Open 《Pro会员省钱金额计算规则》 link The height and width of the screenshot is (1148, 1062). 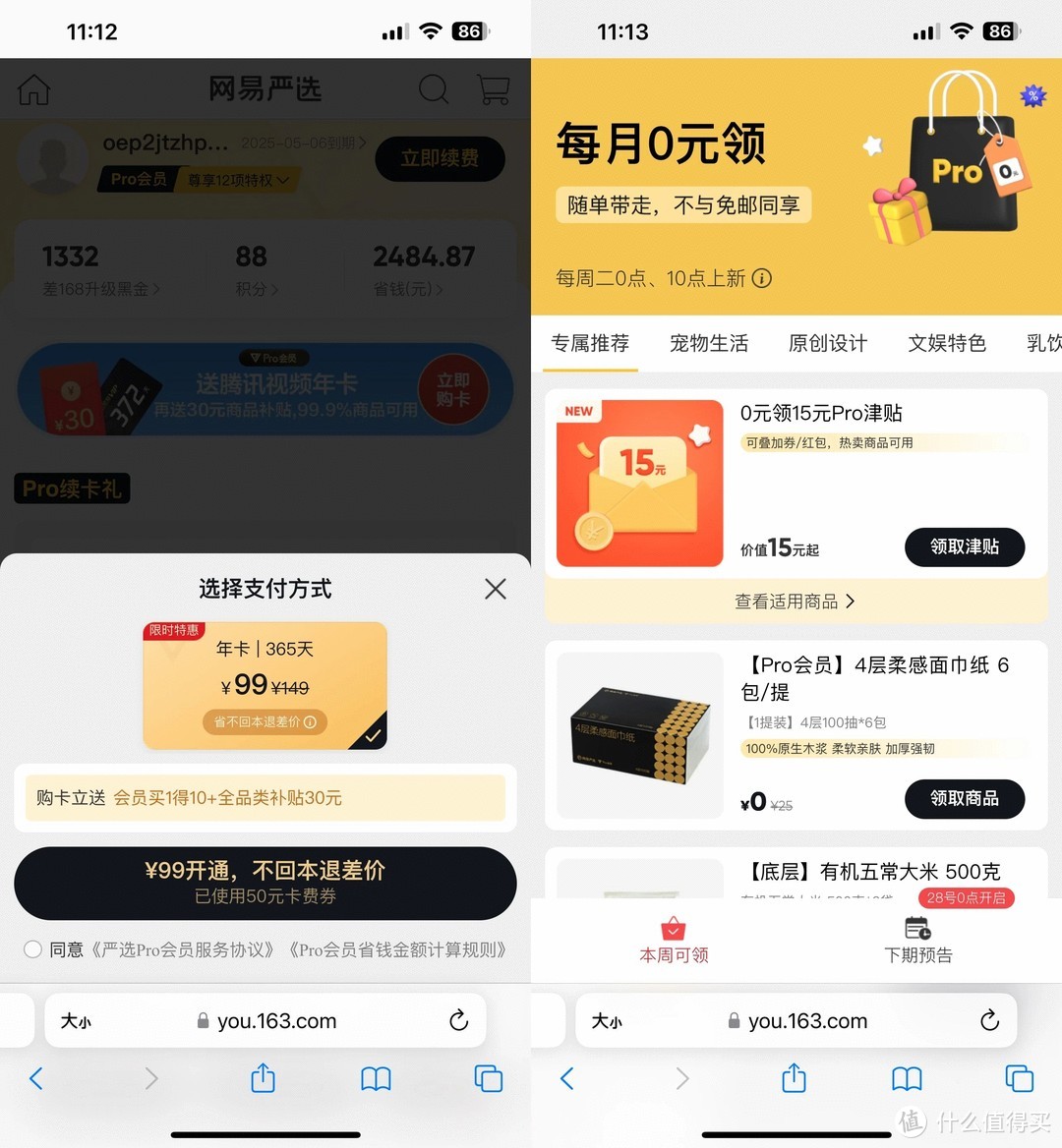click(399, 949)
